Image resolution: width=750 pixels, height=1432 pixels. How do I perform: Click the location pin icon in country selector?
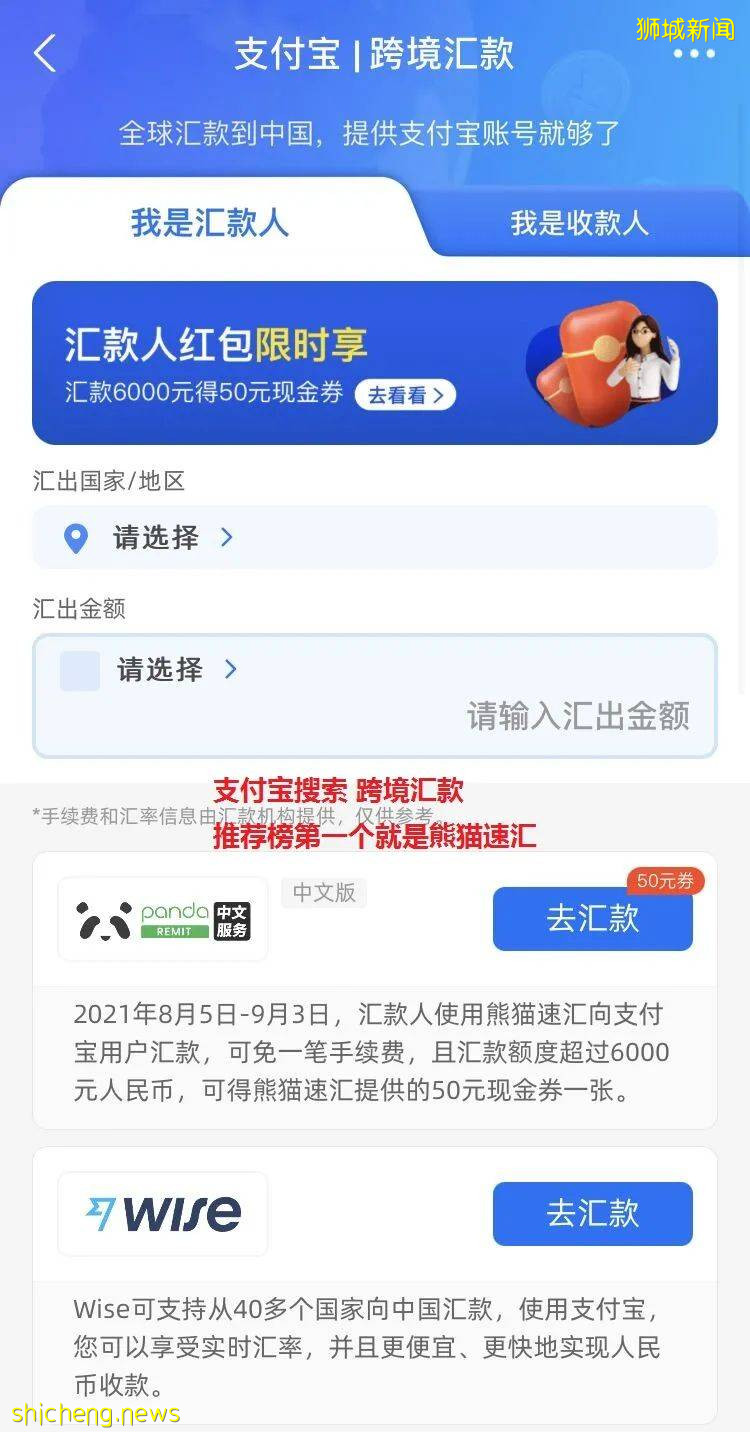[x=77, y=537]
